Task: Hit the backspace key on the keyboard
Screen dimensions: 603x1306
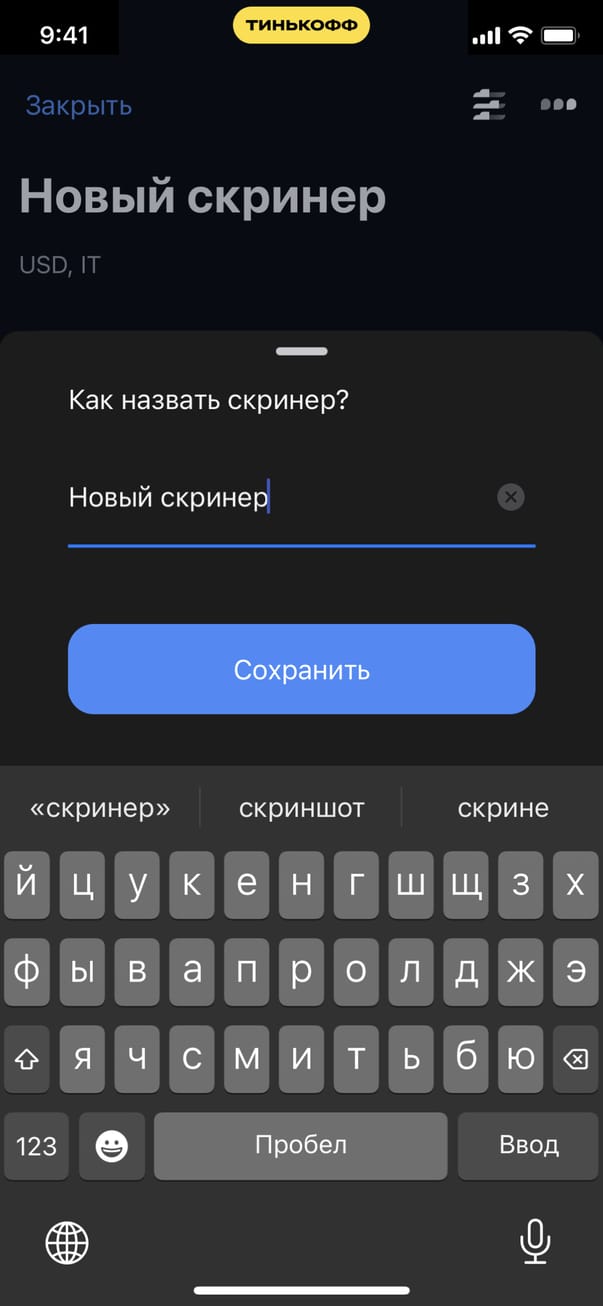Action: point(575,1059)
